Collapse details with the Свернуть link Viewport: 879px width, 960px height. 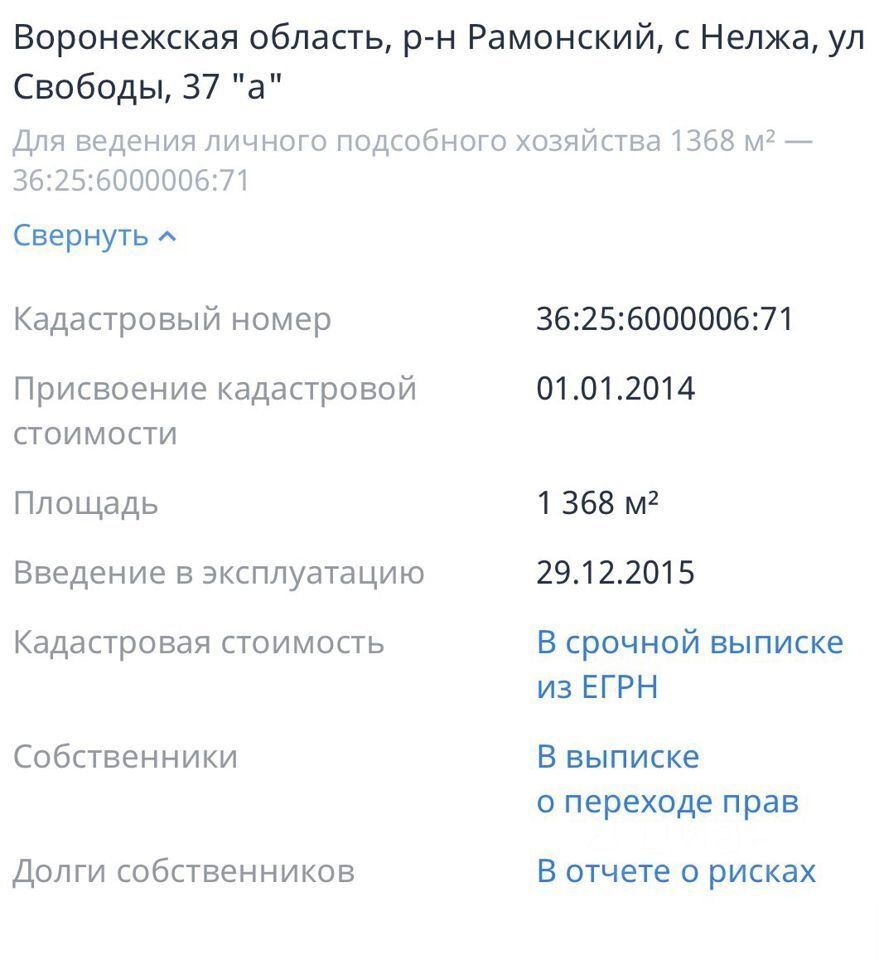pos(94,236)
